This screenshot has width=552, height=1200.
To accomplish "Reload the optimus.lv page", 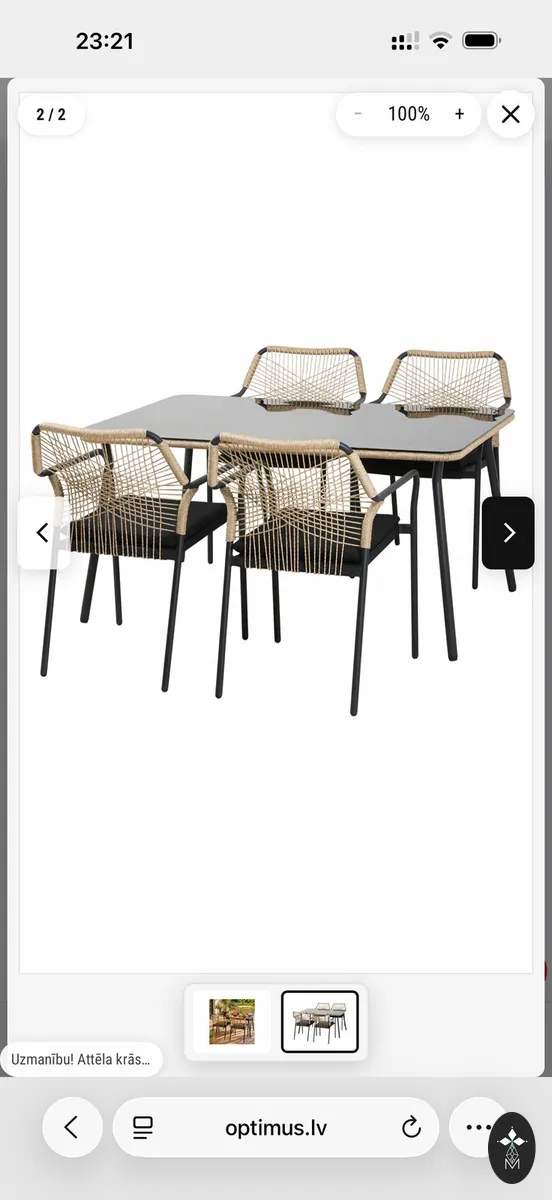I will 411,1128.
